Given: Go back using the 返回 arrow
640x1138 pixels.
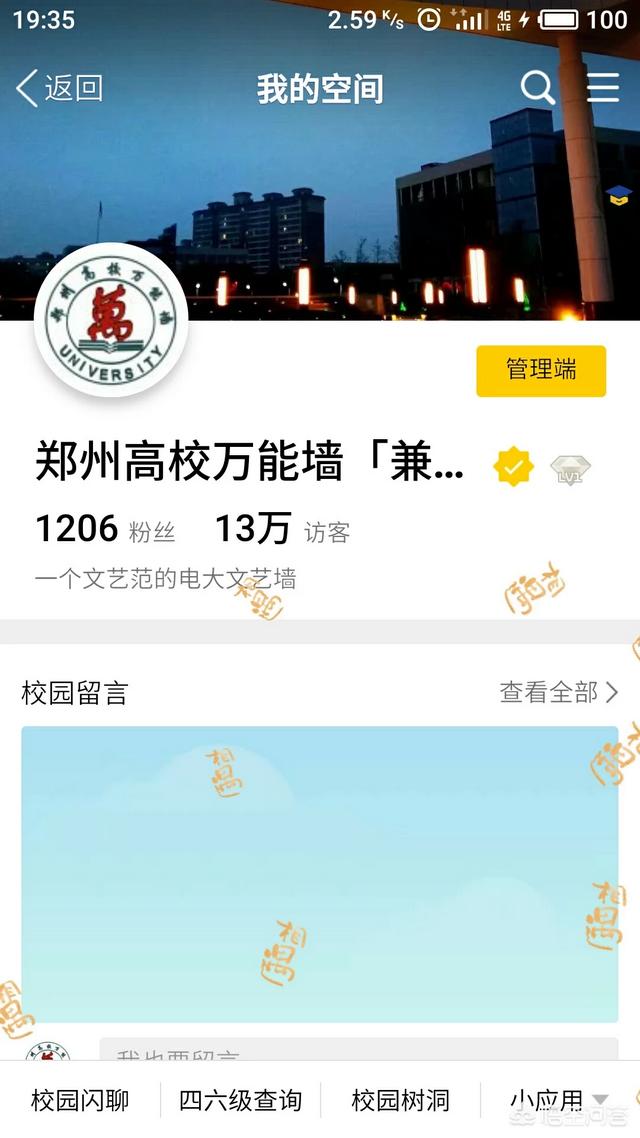Looking at the screenshot, I should pyautogui.click(x=59, y=88).
